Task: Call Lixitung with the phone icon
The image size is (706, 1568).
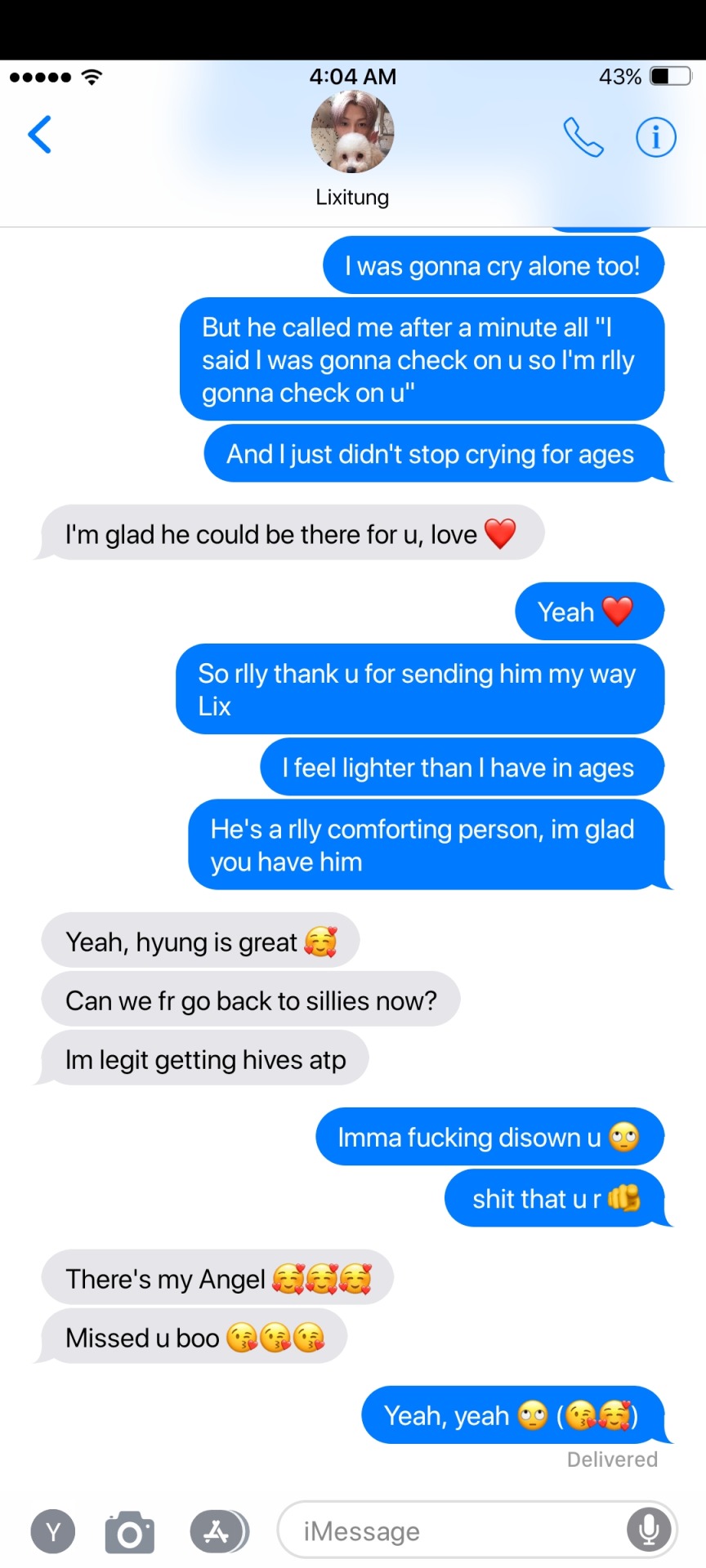Action: [x=583, y=136]
